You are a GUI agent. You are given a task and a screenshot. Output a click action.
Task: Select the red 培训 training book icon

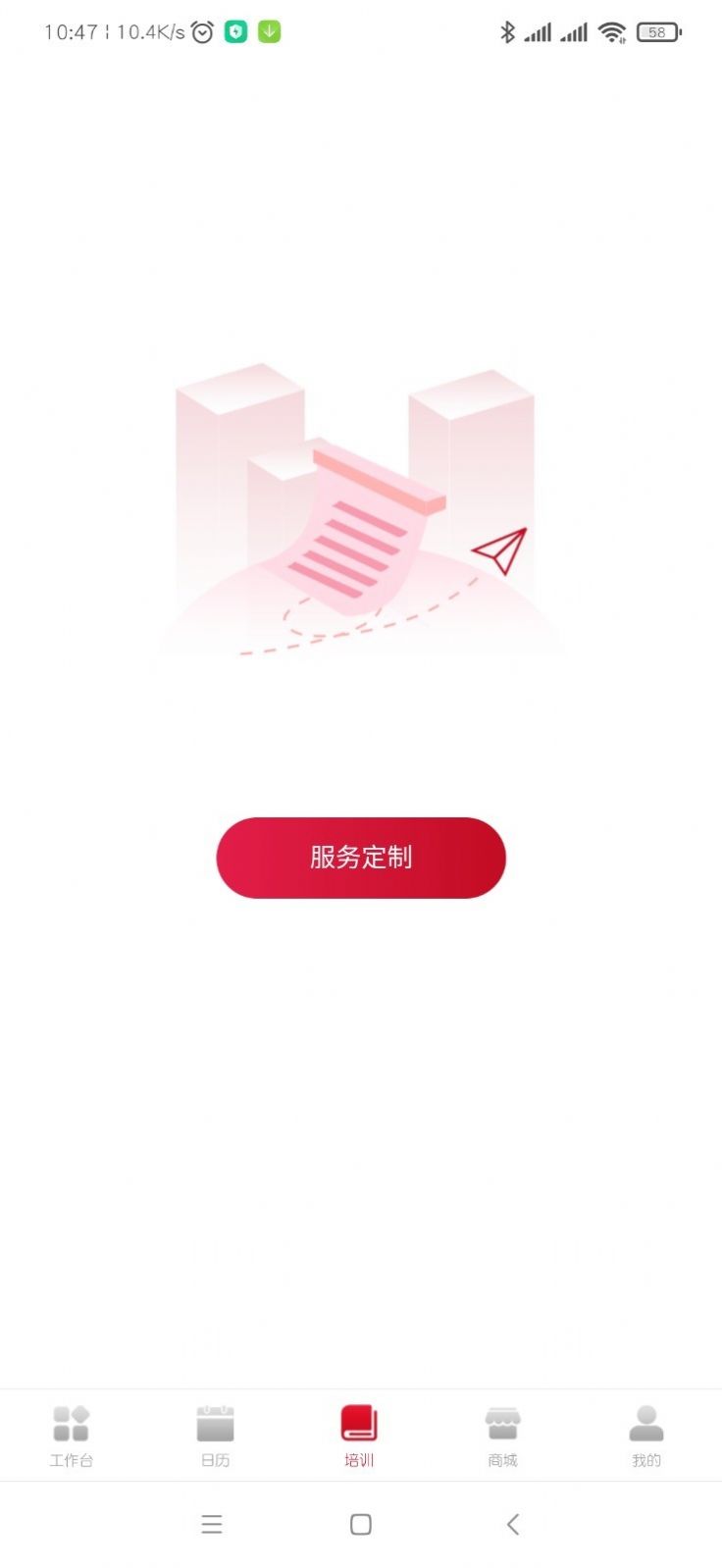click(360, 1422)
